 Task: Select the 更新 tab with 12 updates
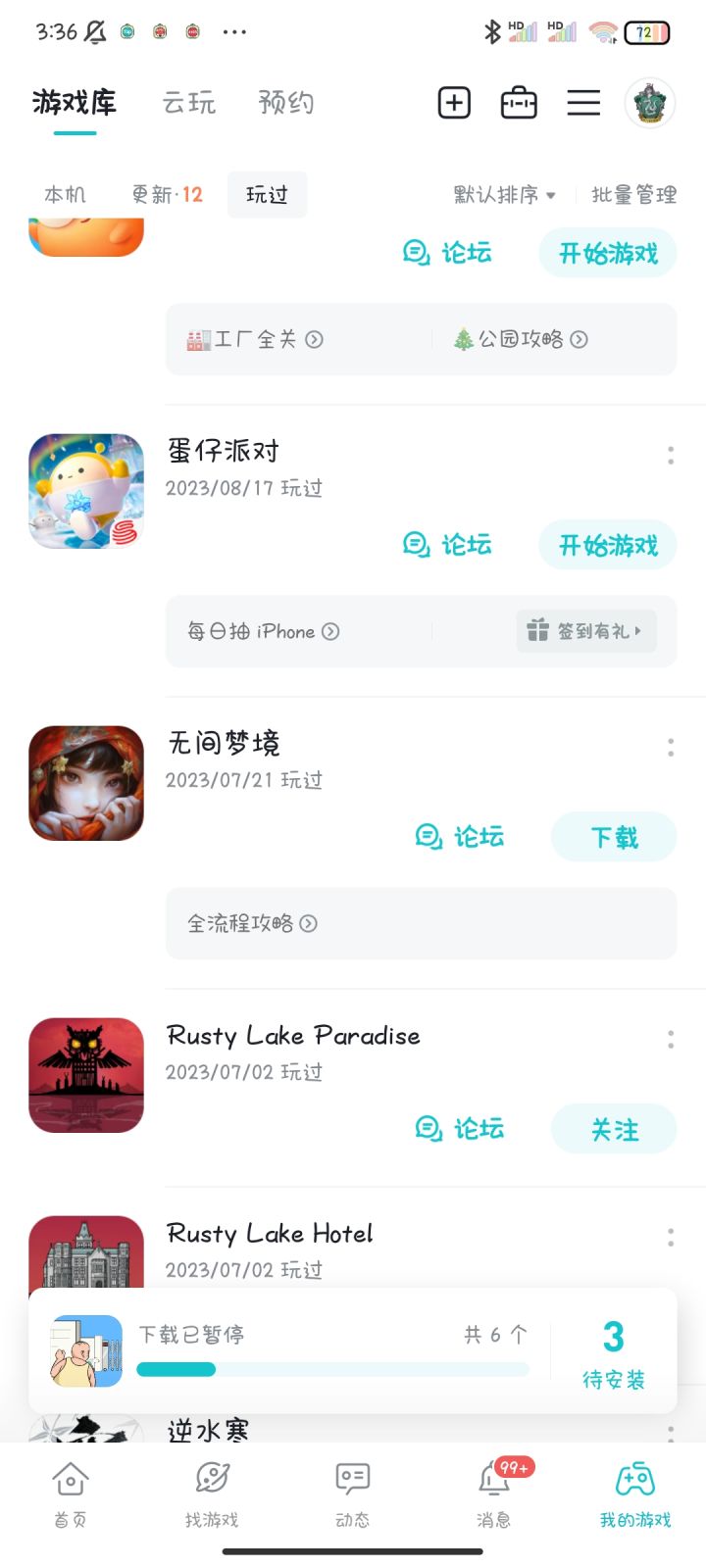point(168,195)
